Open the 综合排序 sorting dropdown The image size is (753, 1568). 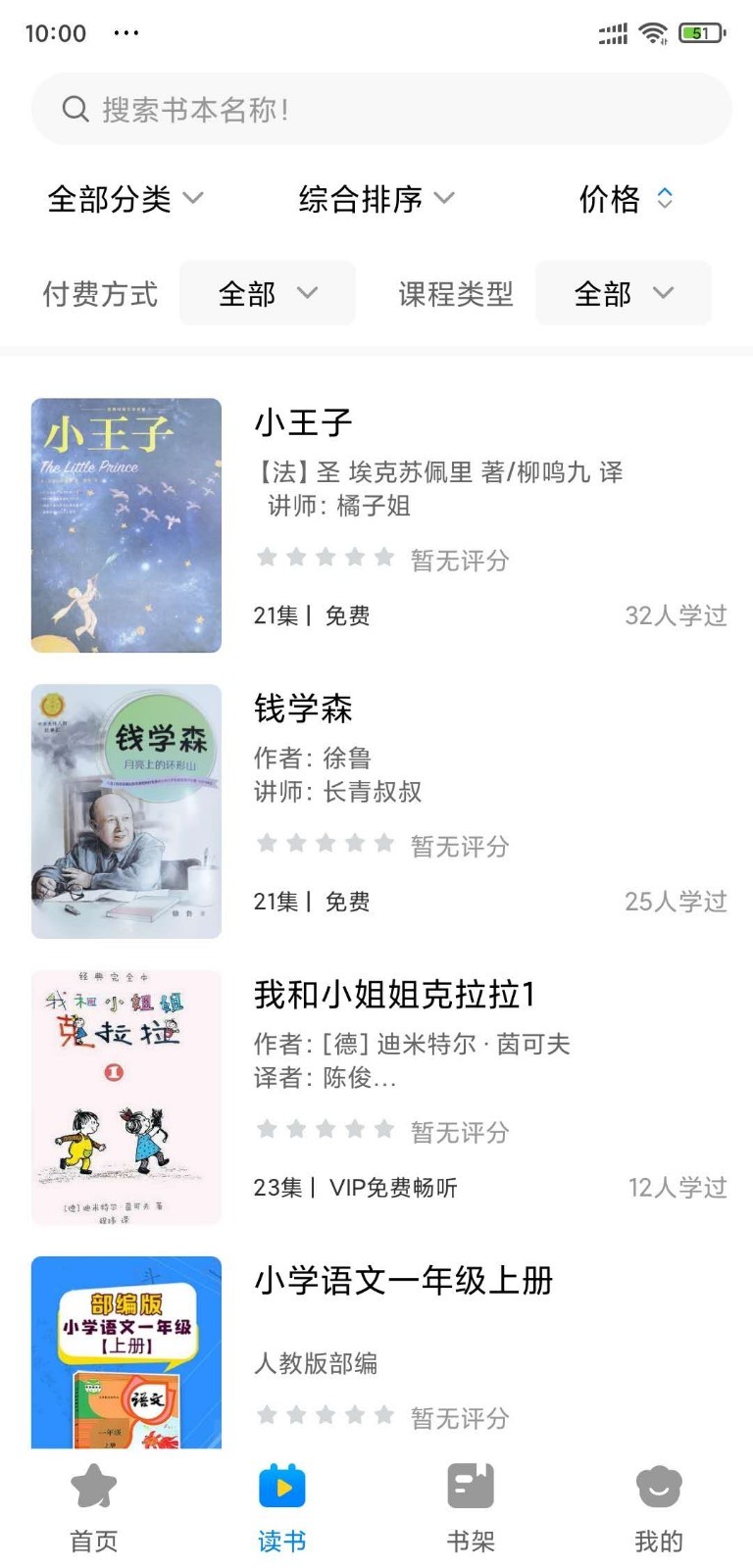[374, 199]
